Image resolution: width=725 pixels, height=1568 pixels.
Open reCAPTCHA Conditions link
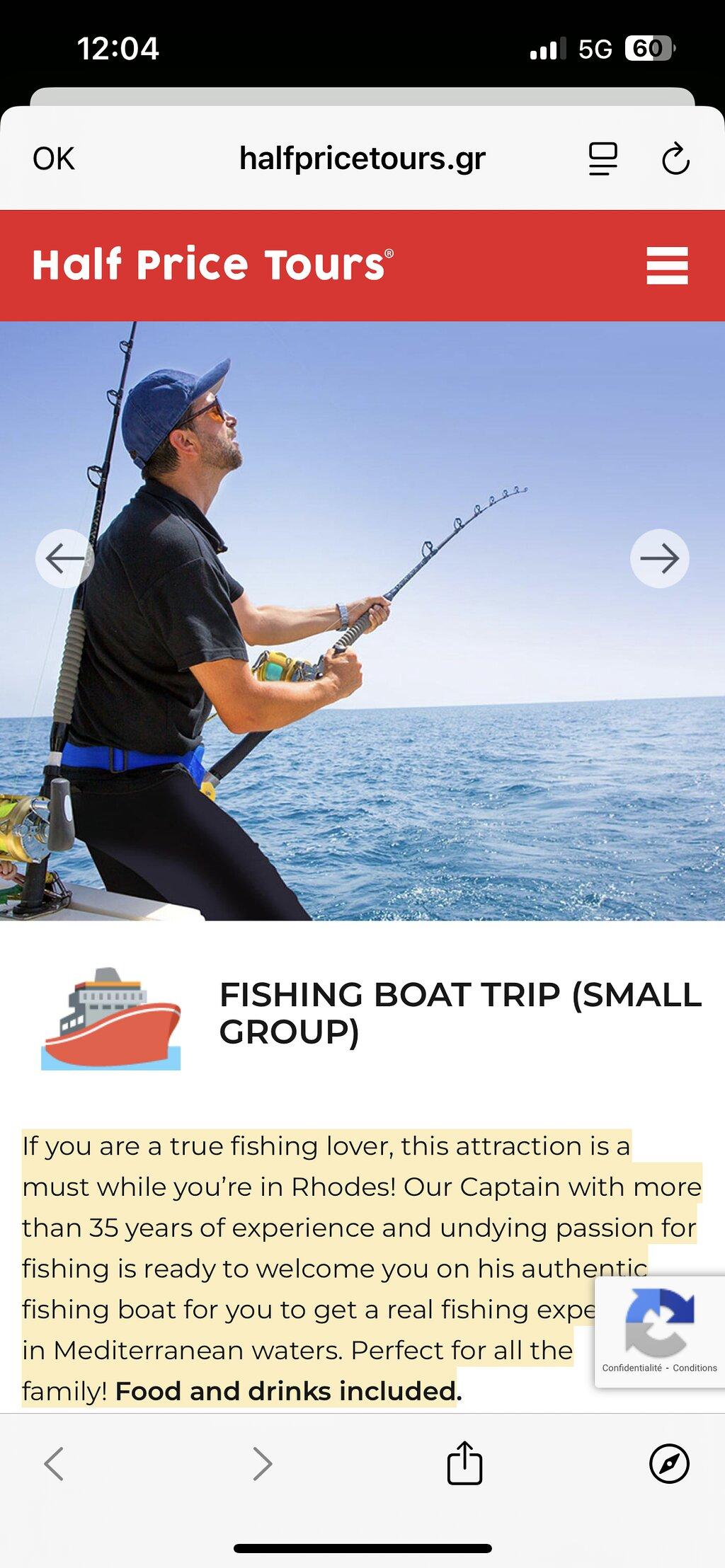pyautogui.click(x=695, y=1368)
